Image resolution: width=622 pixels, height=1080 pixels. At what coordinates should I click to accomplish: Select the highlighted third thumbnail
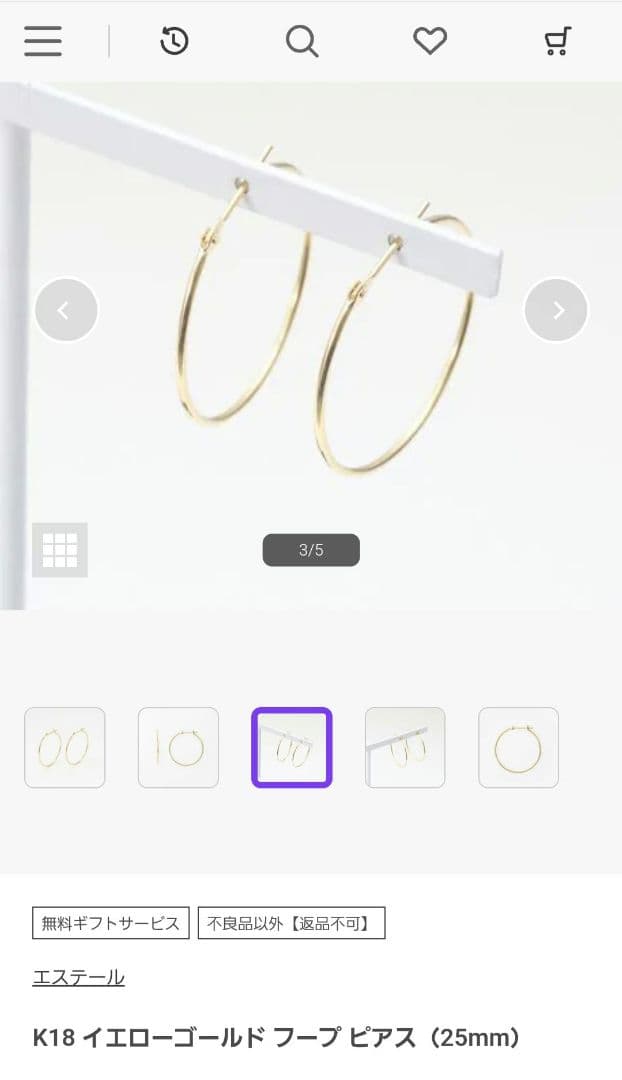click(x=291, y=747)
